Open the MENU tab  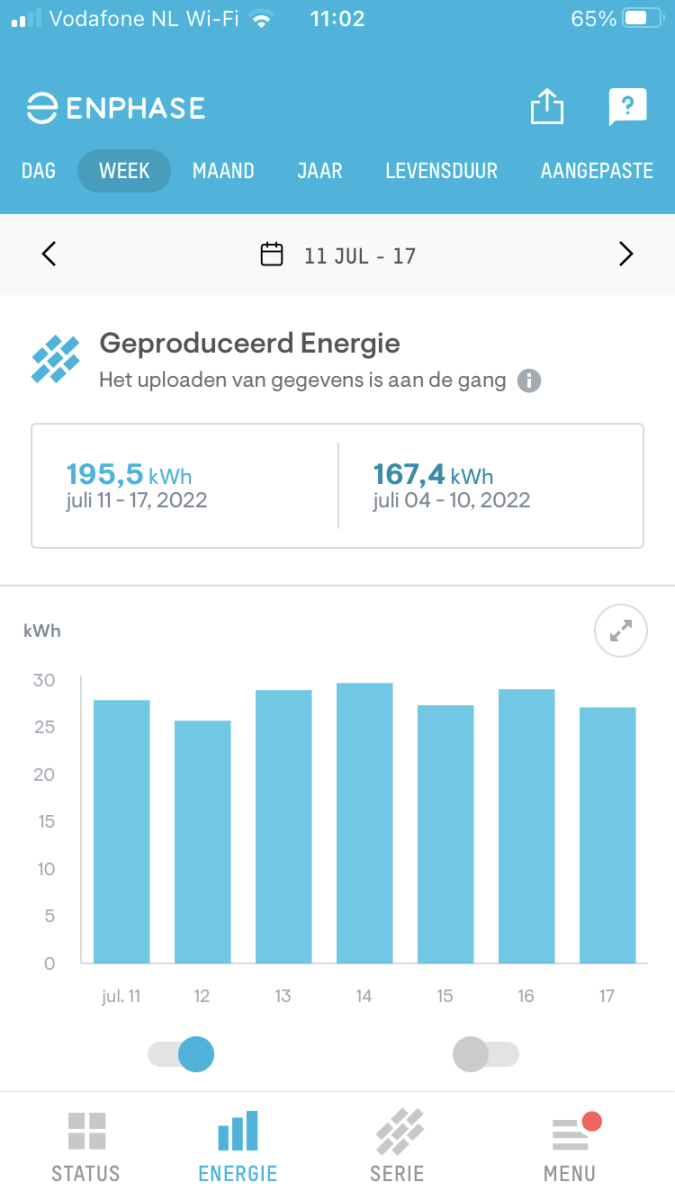570,1147
